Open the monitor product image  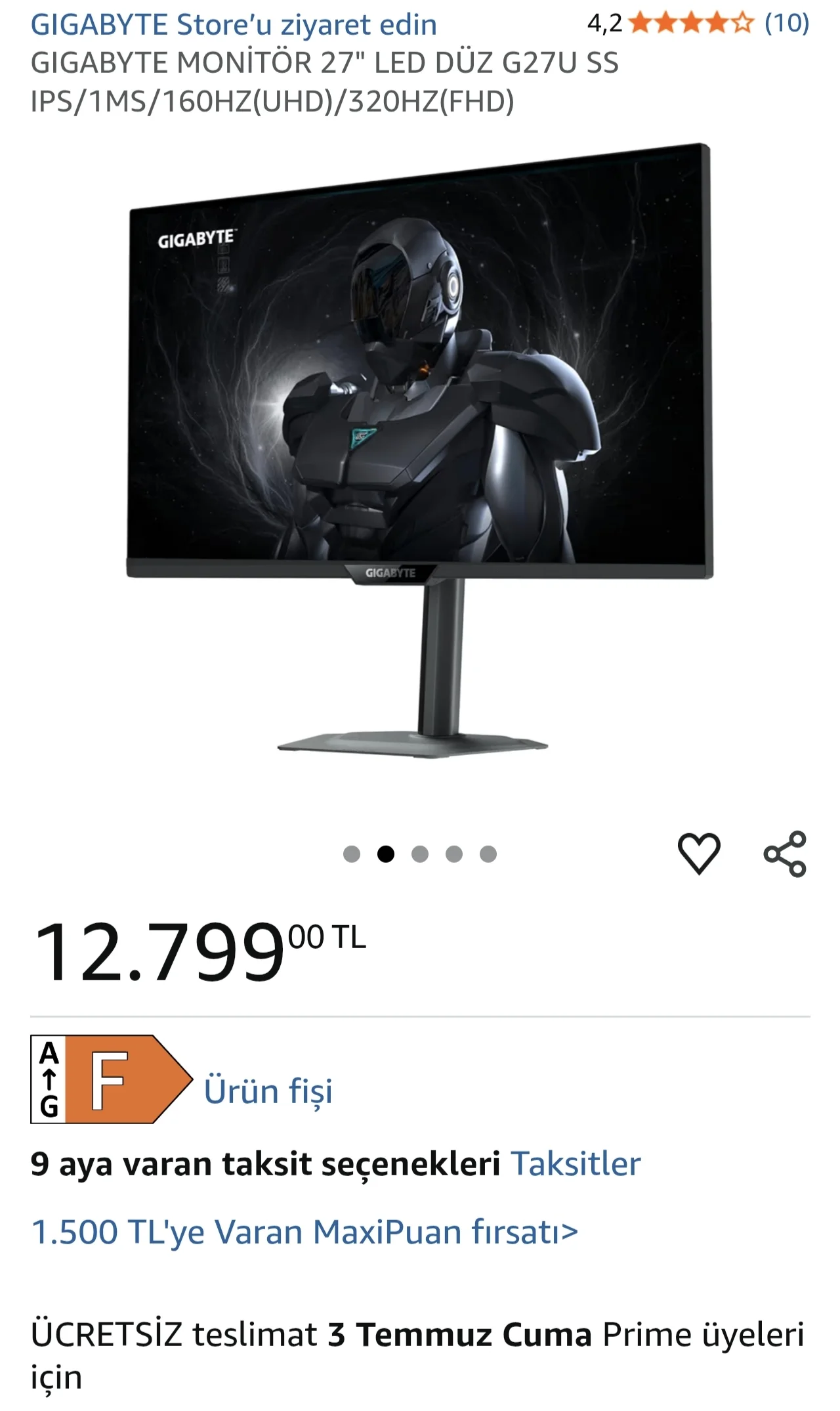tap(420, 450)
